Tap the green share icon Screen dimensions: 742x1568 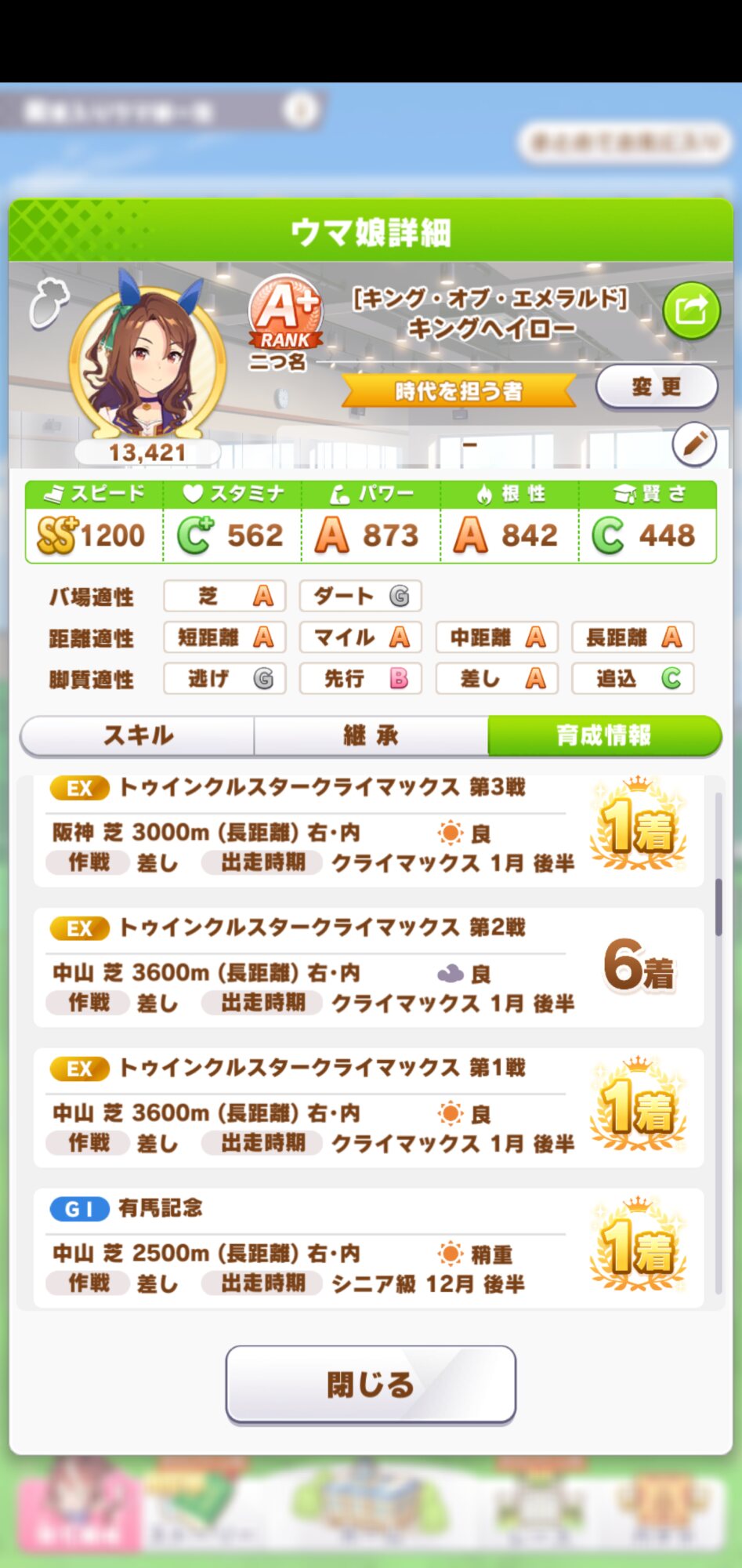point(691,310)
